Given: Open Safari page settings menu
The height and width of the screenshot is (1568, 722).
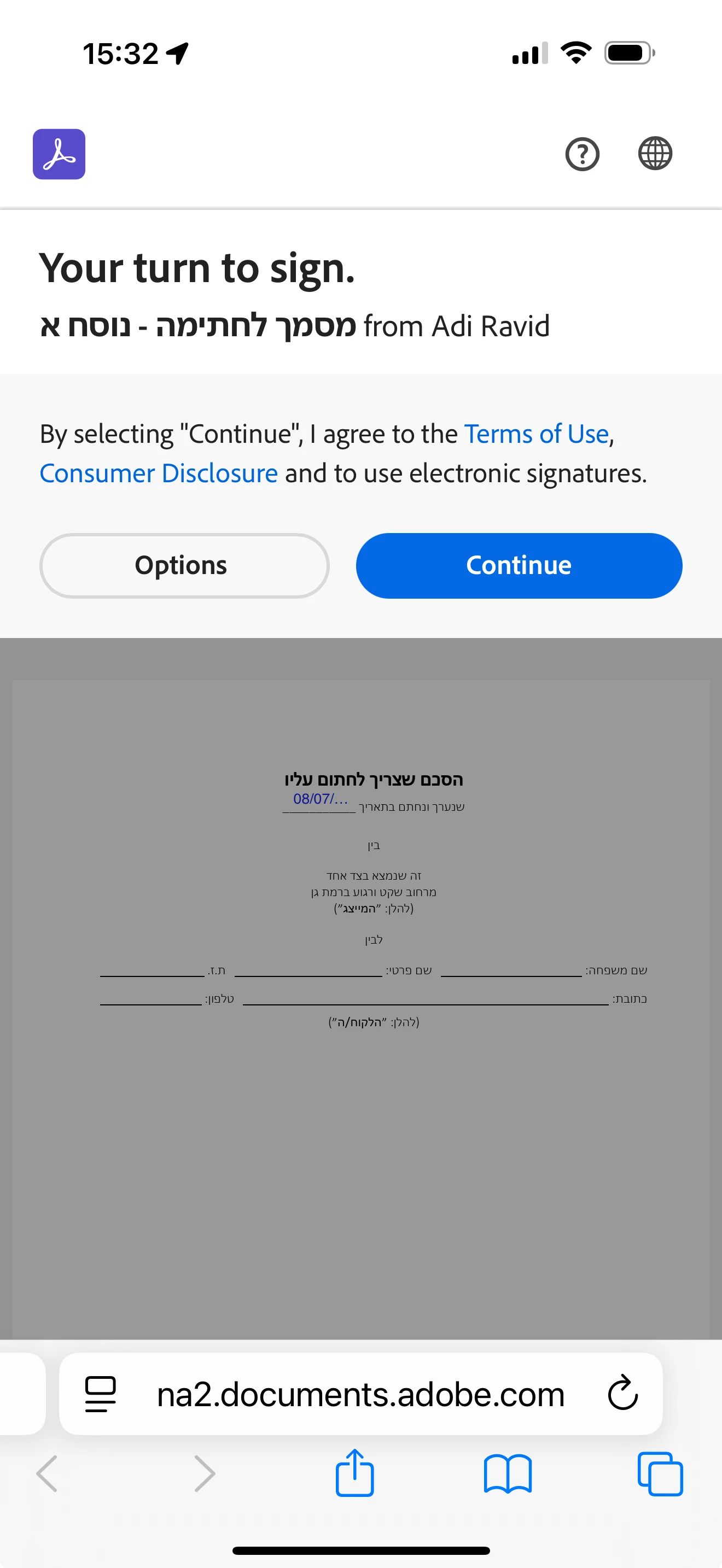Looking at the screenshot, I should (101, 1394).
